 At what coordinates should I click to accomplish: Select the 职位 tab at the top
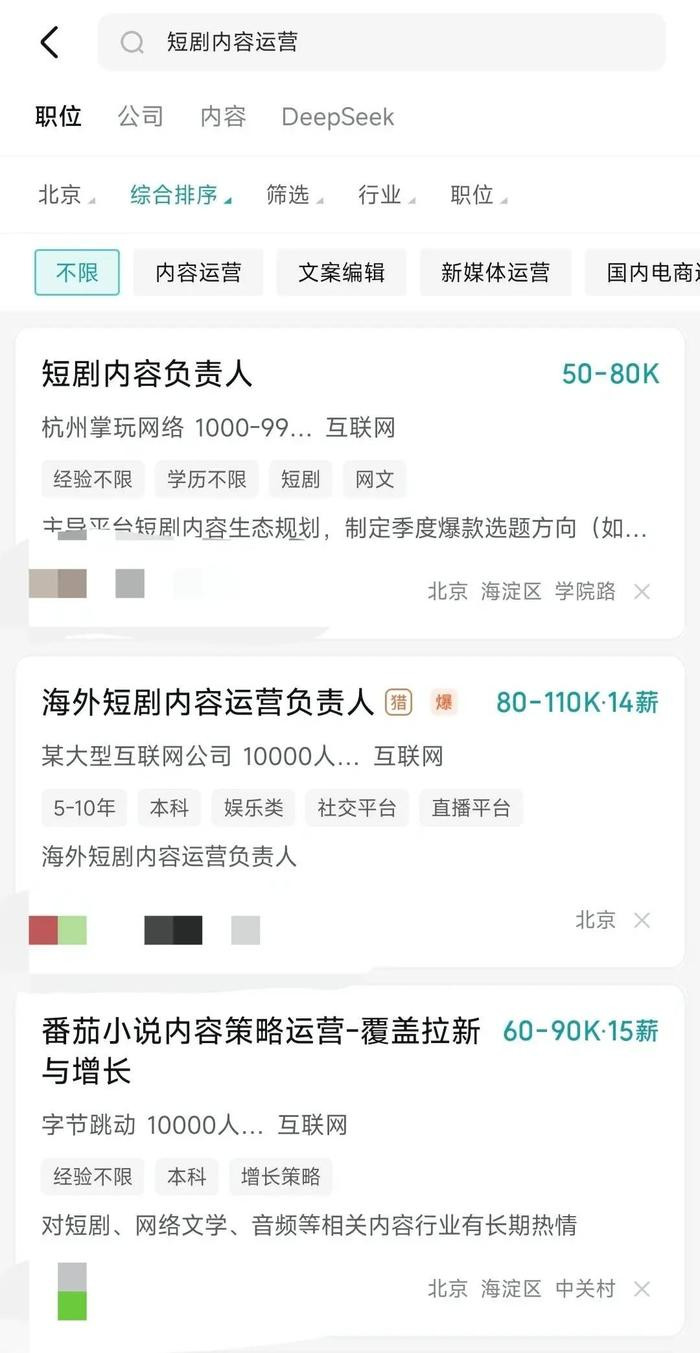coord(58,116)
